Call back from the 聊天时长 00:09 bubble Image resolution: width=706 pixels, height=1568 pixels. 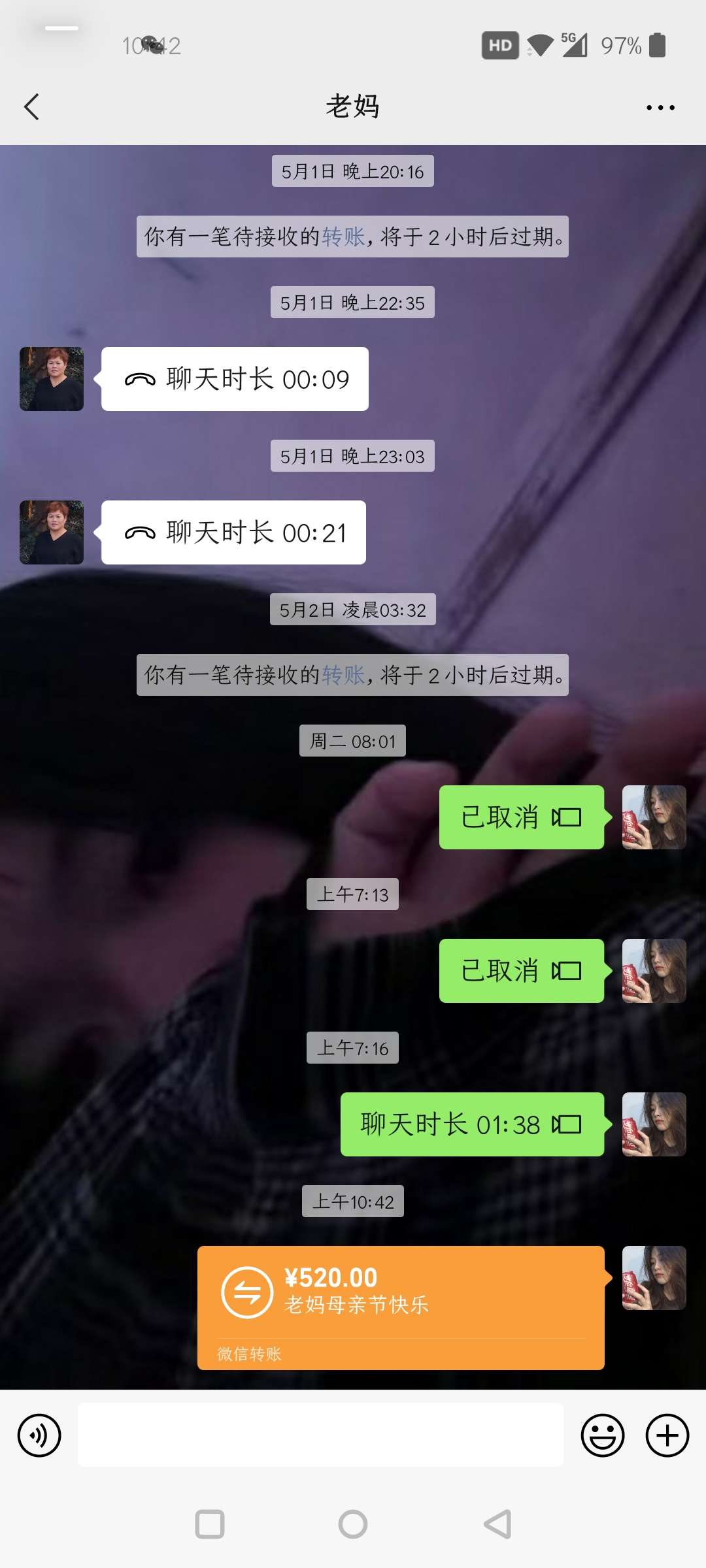(x=235, y=379)
